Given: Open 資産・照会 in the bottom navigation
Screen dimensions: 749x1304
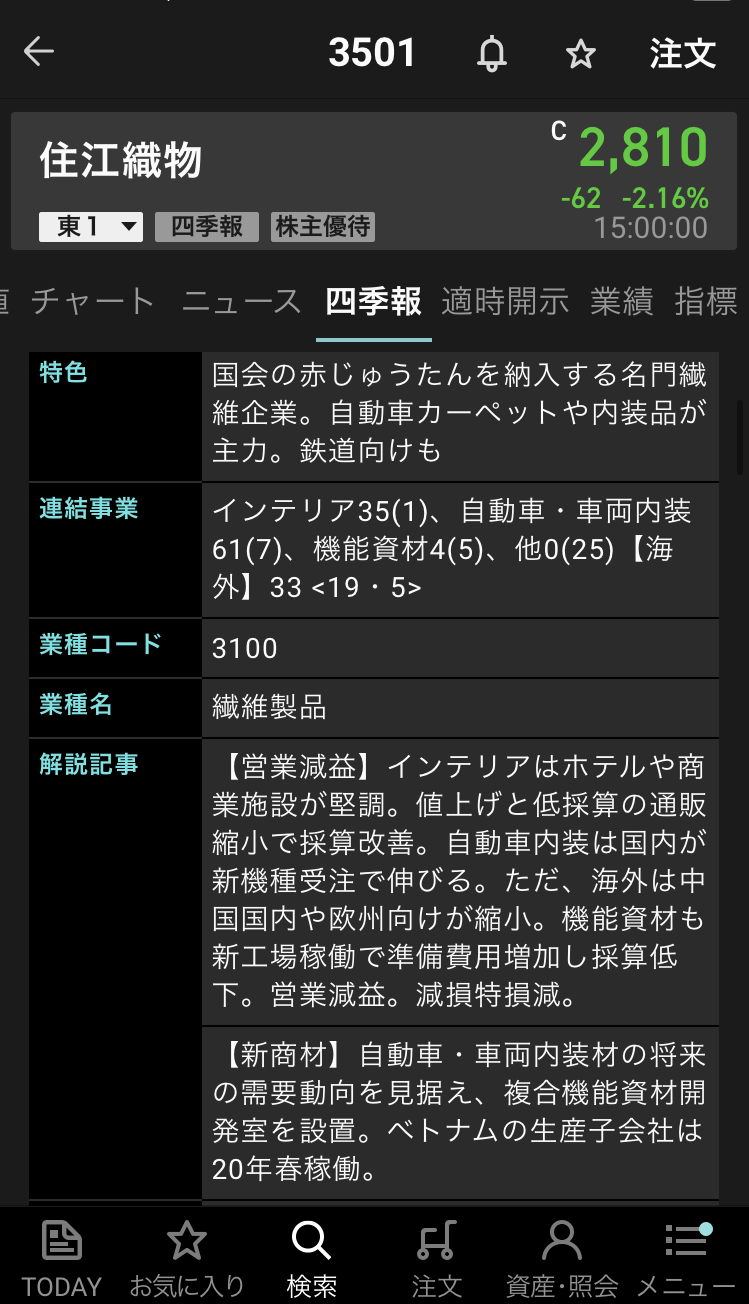Looking at the screenshot, I should click(562, 1258).
